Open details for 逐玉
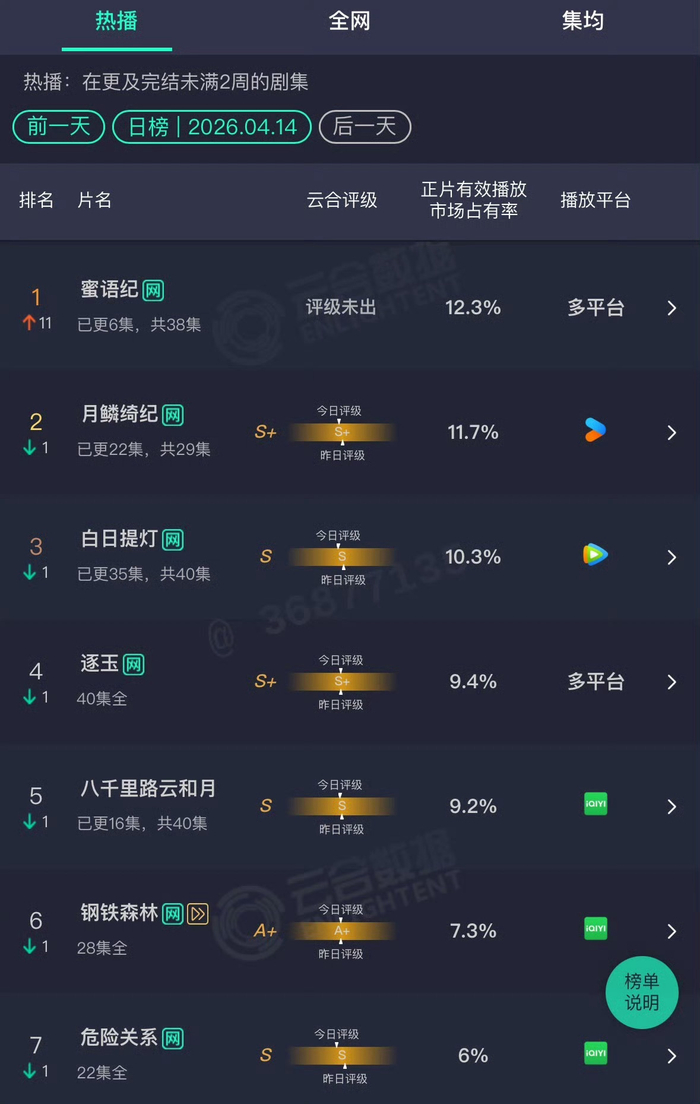 [x=672, y=682]
